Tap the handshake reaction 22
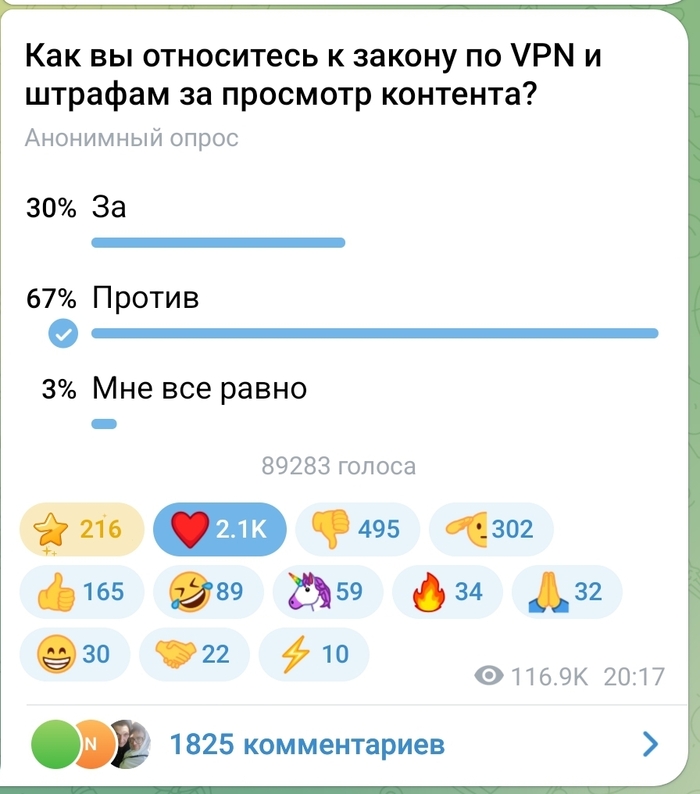Viewport: 700px width, 794px height. (194, 654)
